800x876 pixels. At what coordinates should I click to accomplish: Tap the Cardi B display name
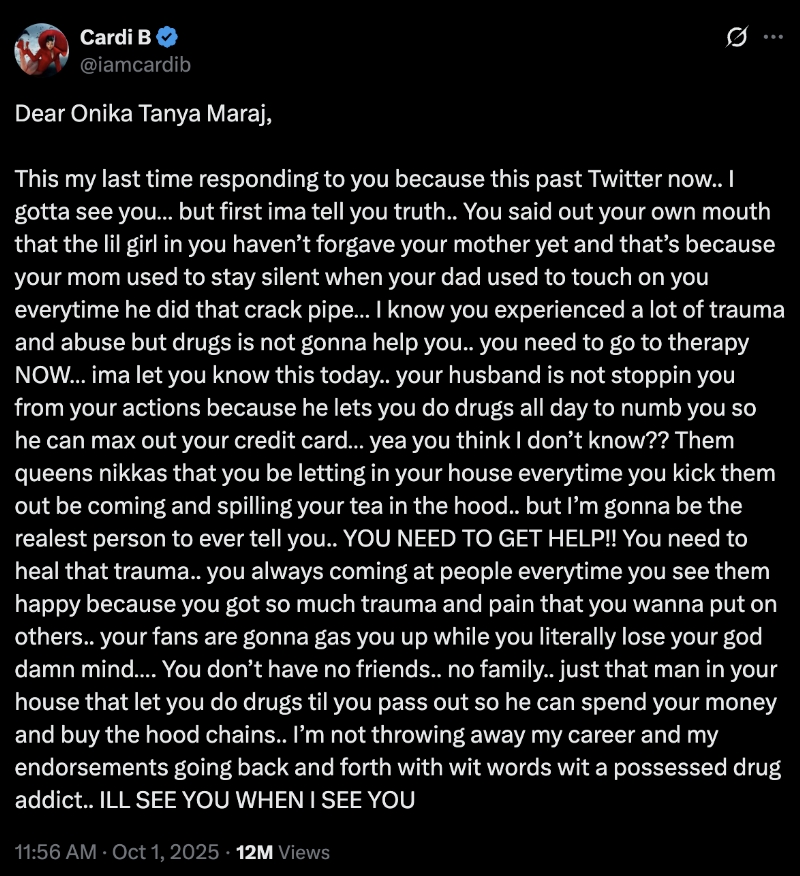click(x=117, y=38)
